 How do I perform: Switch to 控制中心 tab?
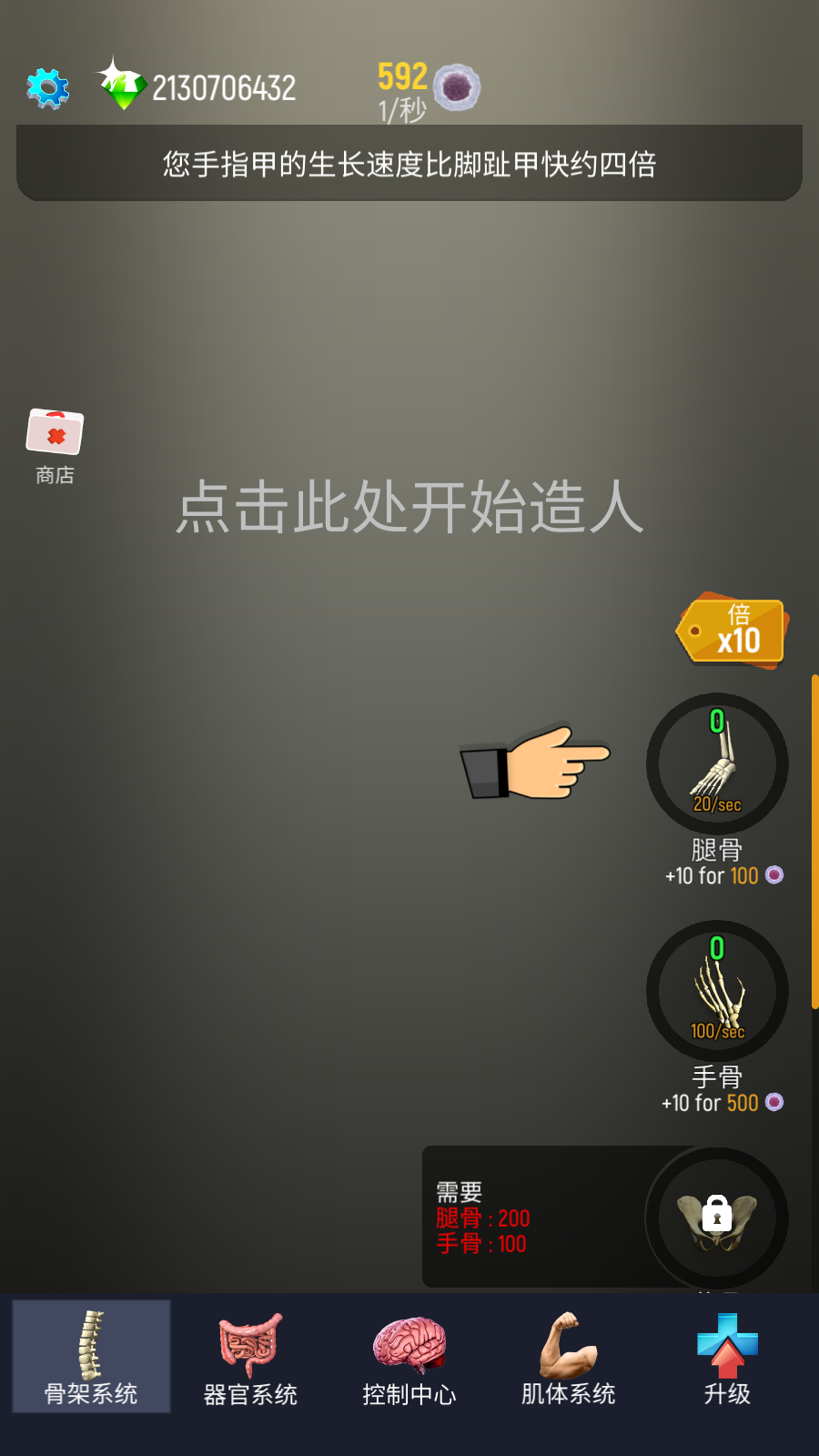409,1357
